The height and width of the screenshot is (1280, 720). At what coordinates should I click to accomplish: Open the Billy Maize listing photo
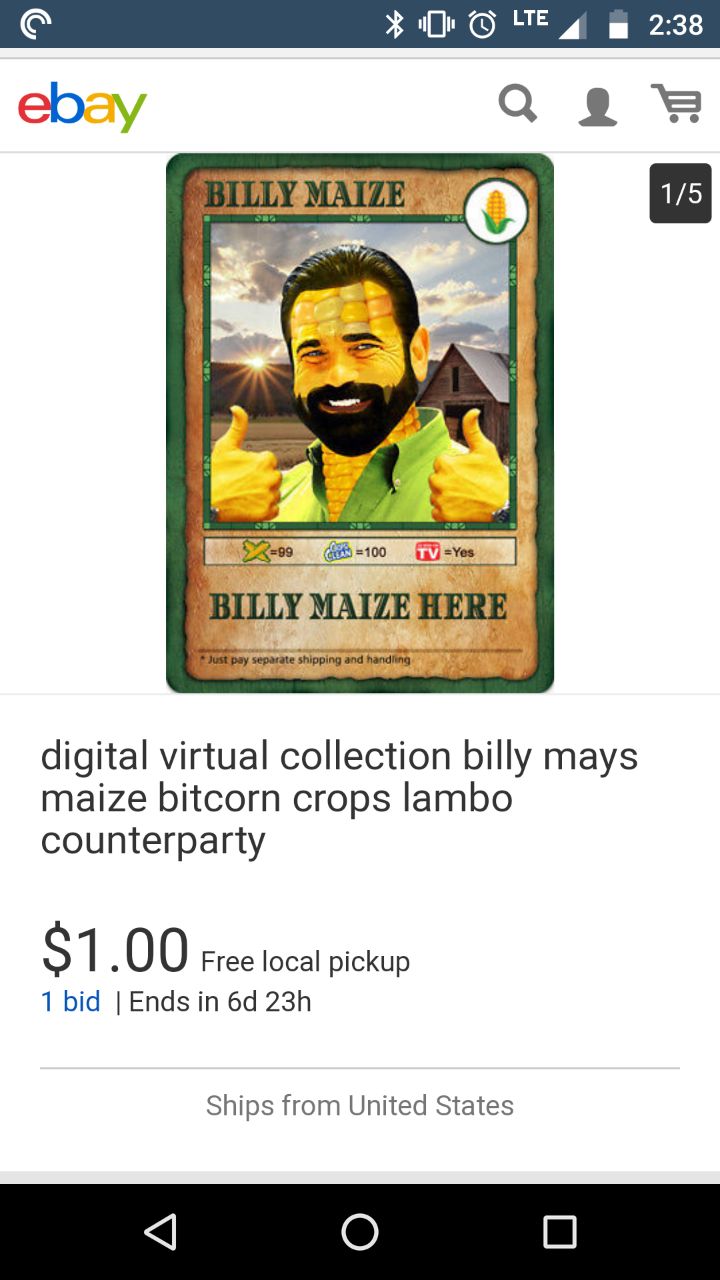click(360, 423)
